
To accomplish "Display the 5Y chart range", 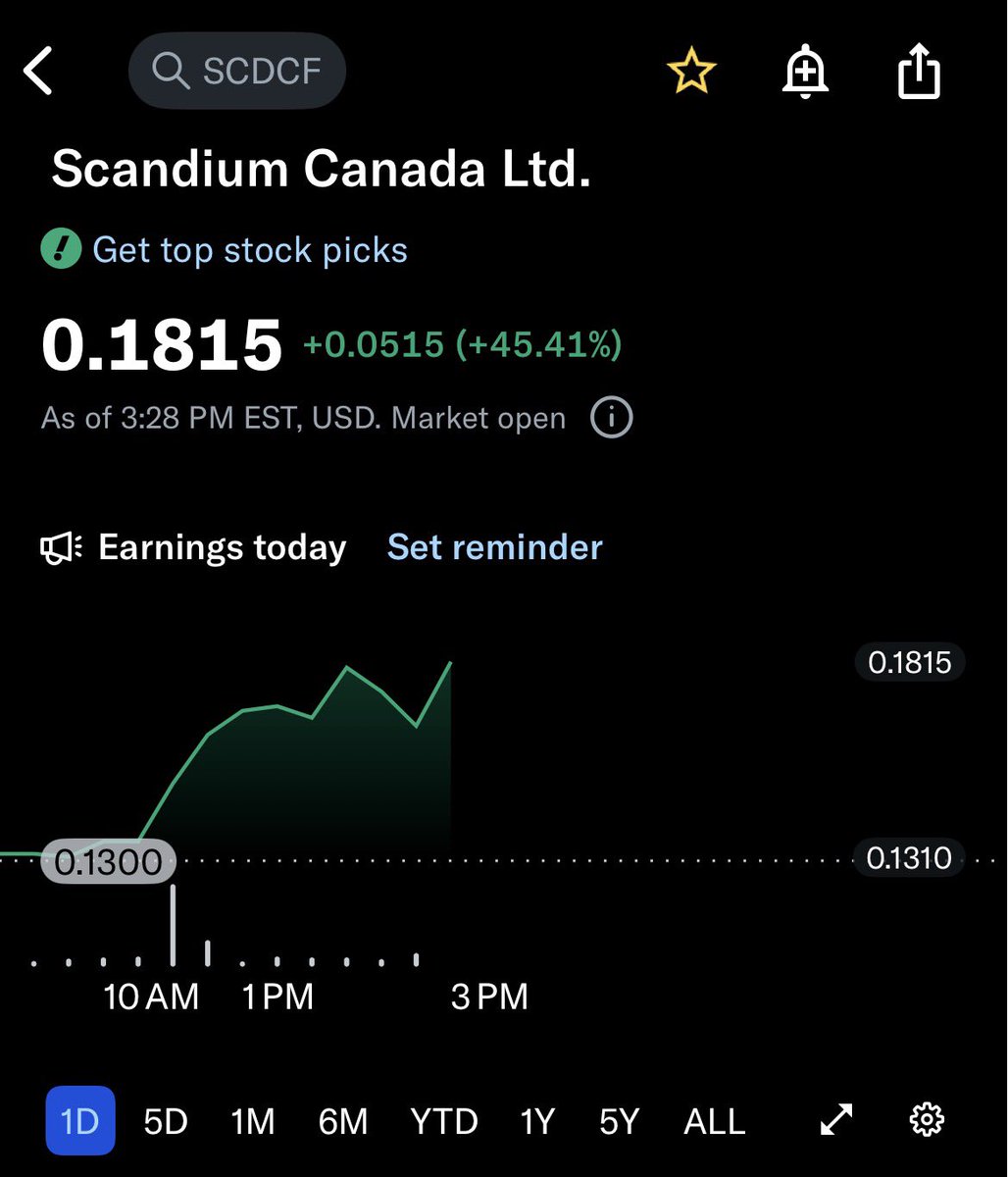I will click(620, 1120).
